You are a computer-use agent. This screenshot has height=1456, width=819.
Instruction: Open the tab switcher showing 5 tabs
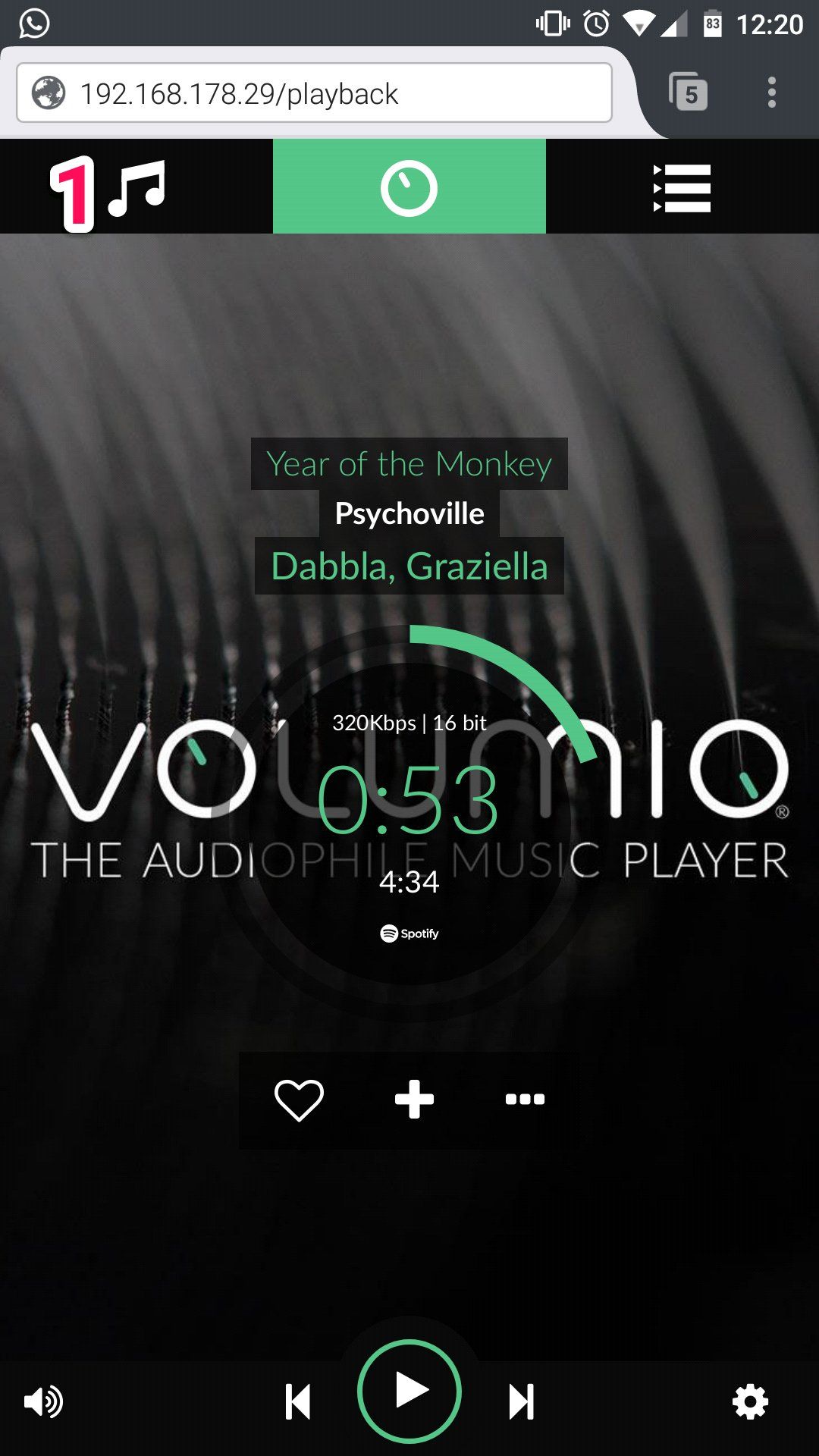click(x=687, y=93)
